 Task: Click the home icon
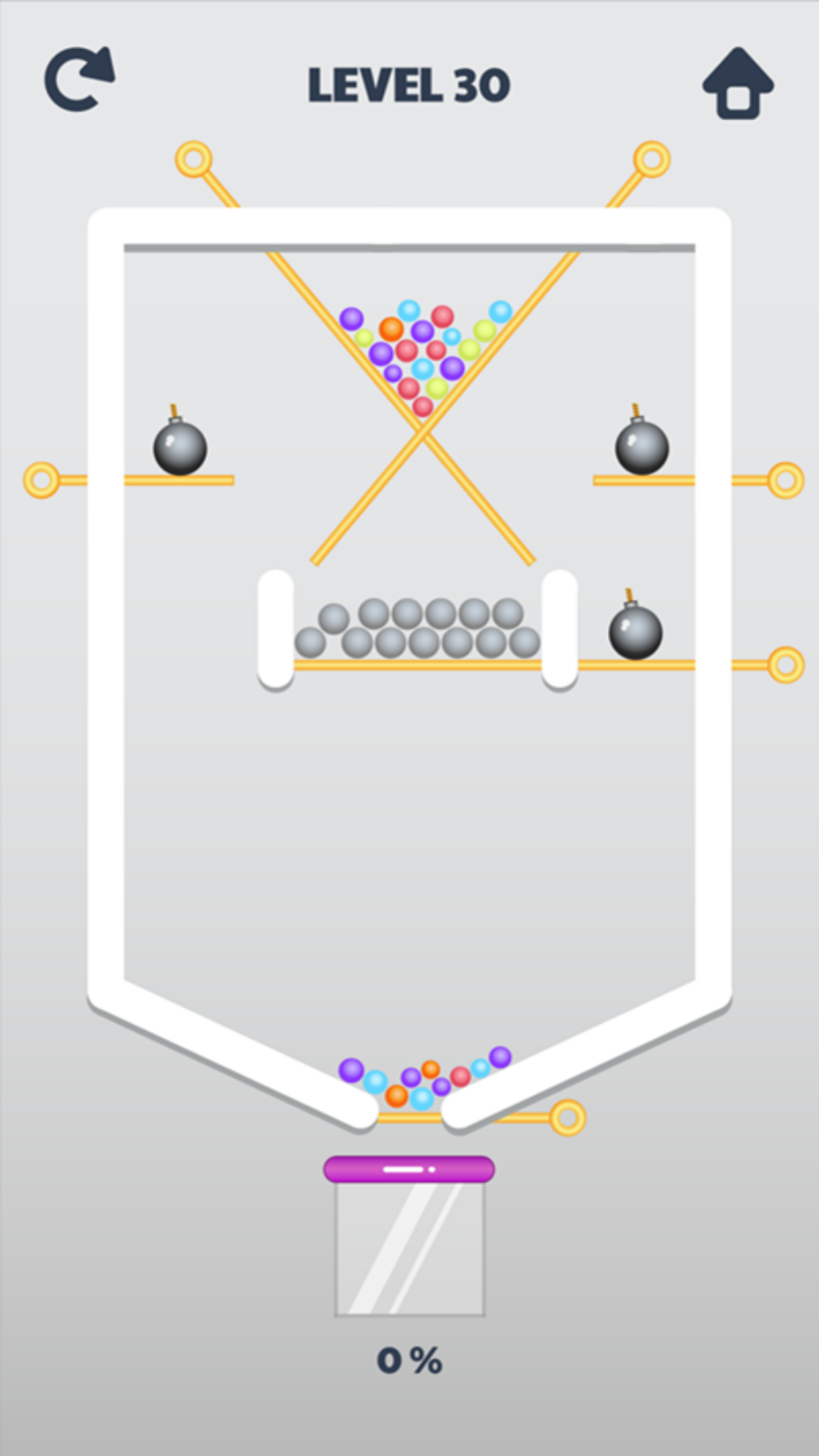pyautogui.click(x=739, y=82)
